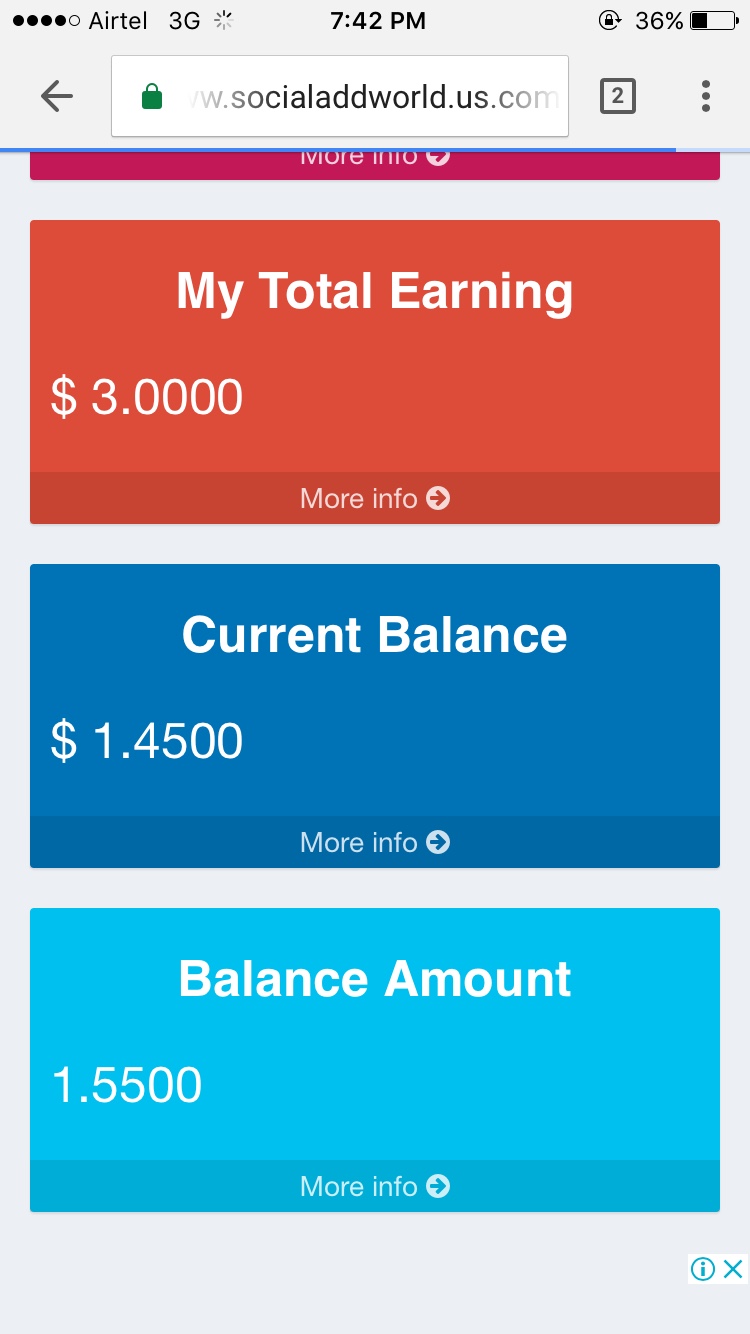
Task: Close the ad banner
Action: [x=733, y=1269]
